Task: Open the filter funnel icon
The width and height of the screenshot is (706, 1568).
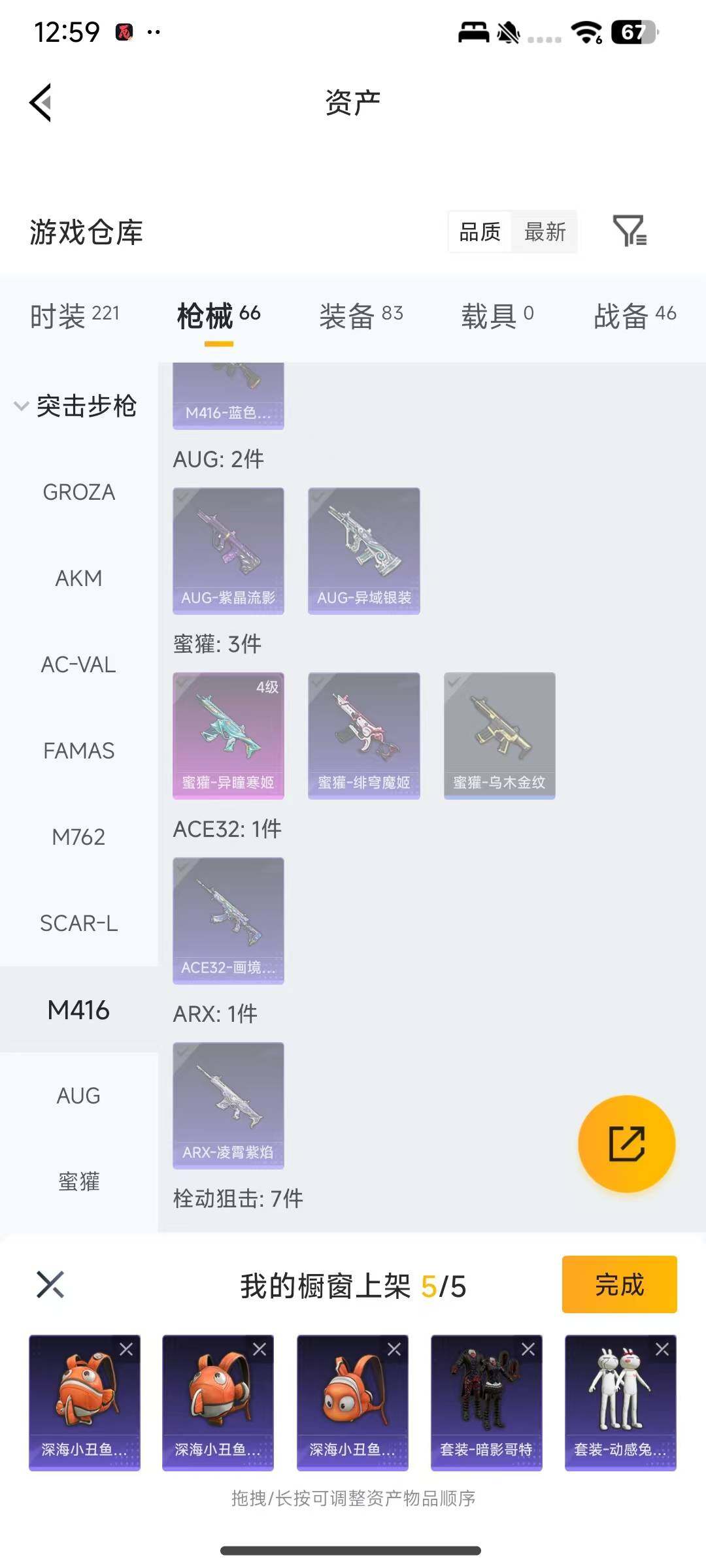Action: [x=630, y=232]
